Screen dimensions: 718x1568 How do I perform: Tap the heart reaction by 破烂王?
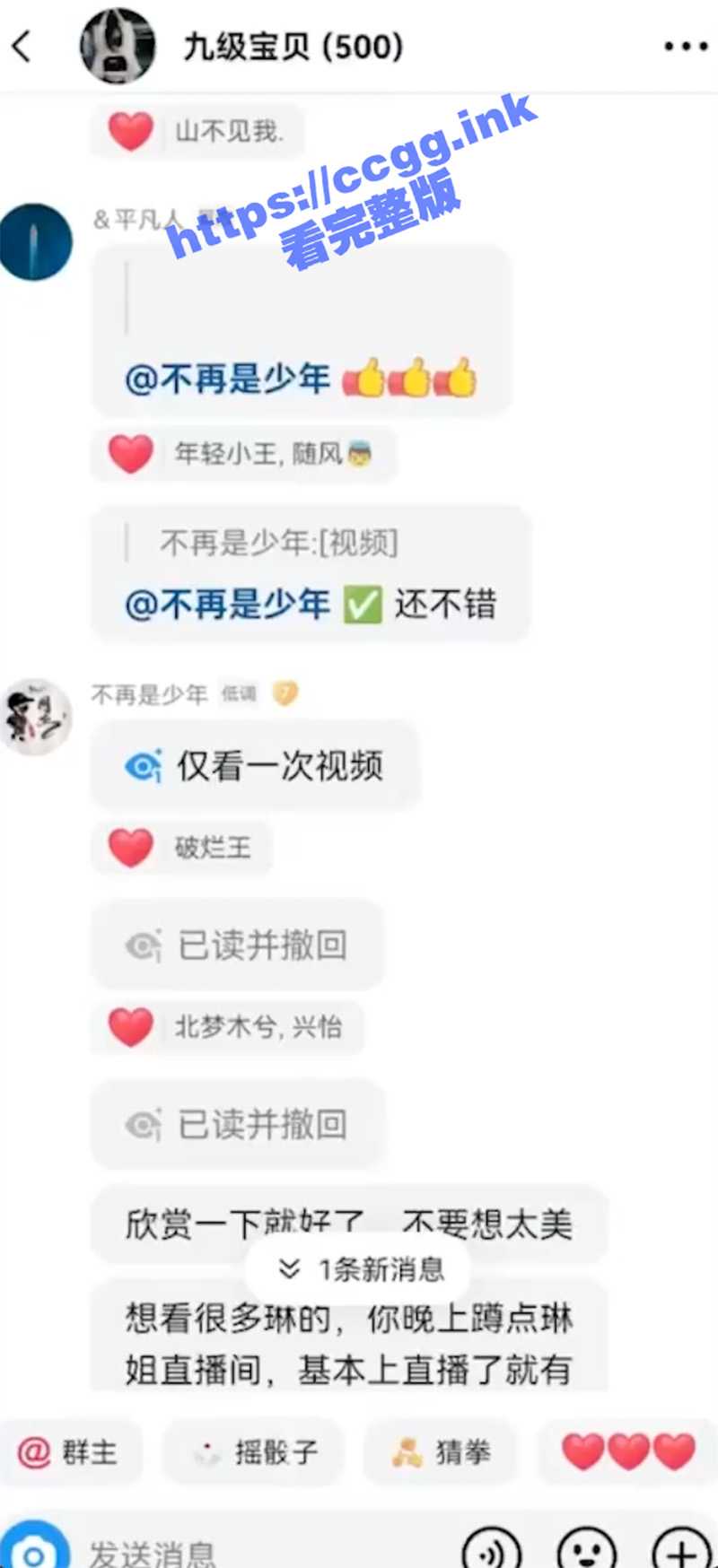point(131,848)
